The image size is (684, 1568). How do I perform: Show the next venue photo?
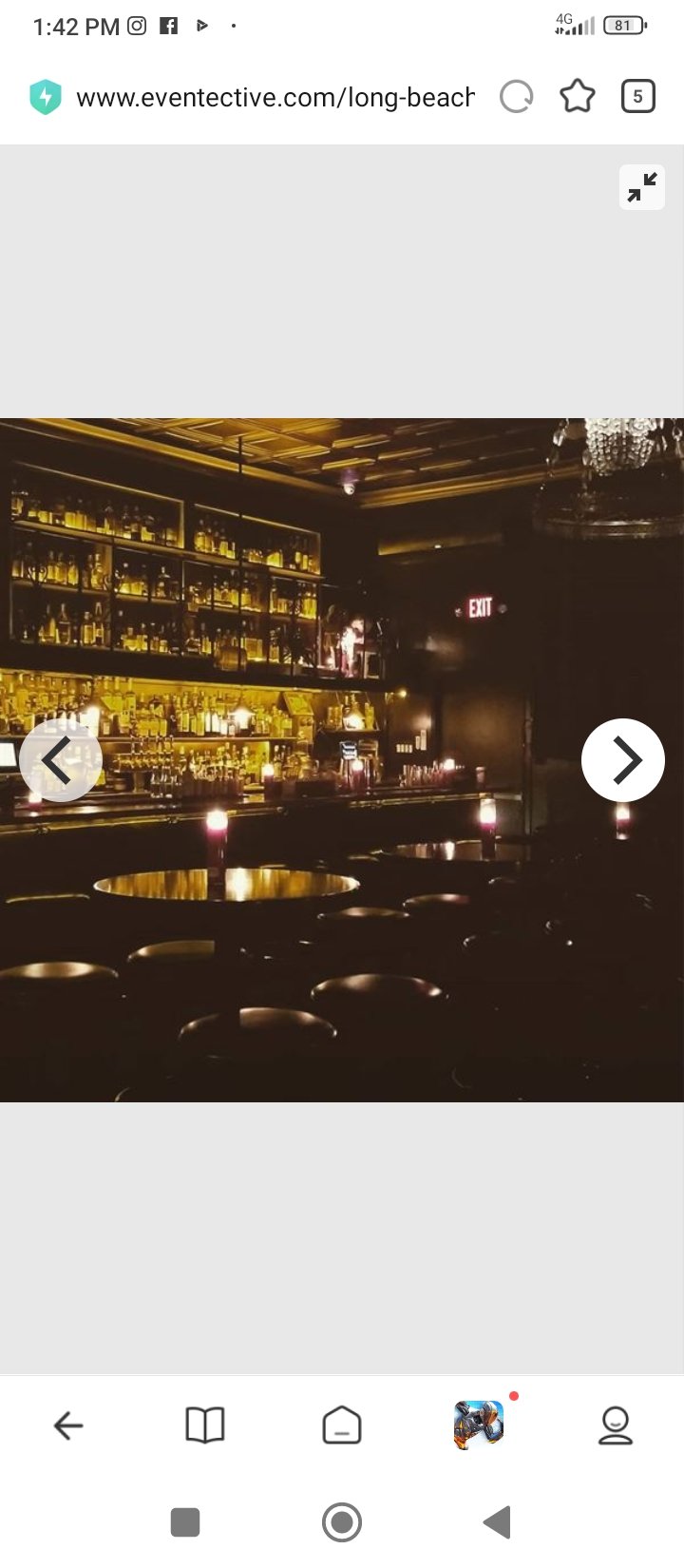coord(623,760)
